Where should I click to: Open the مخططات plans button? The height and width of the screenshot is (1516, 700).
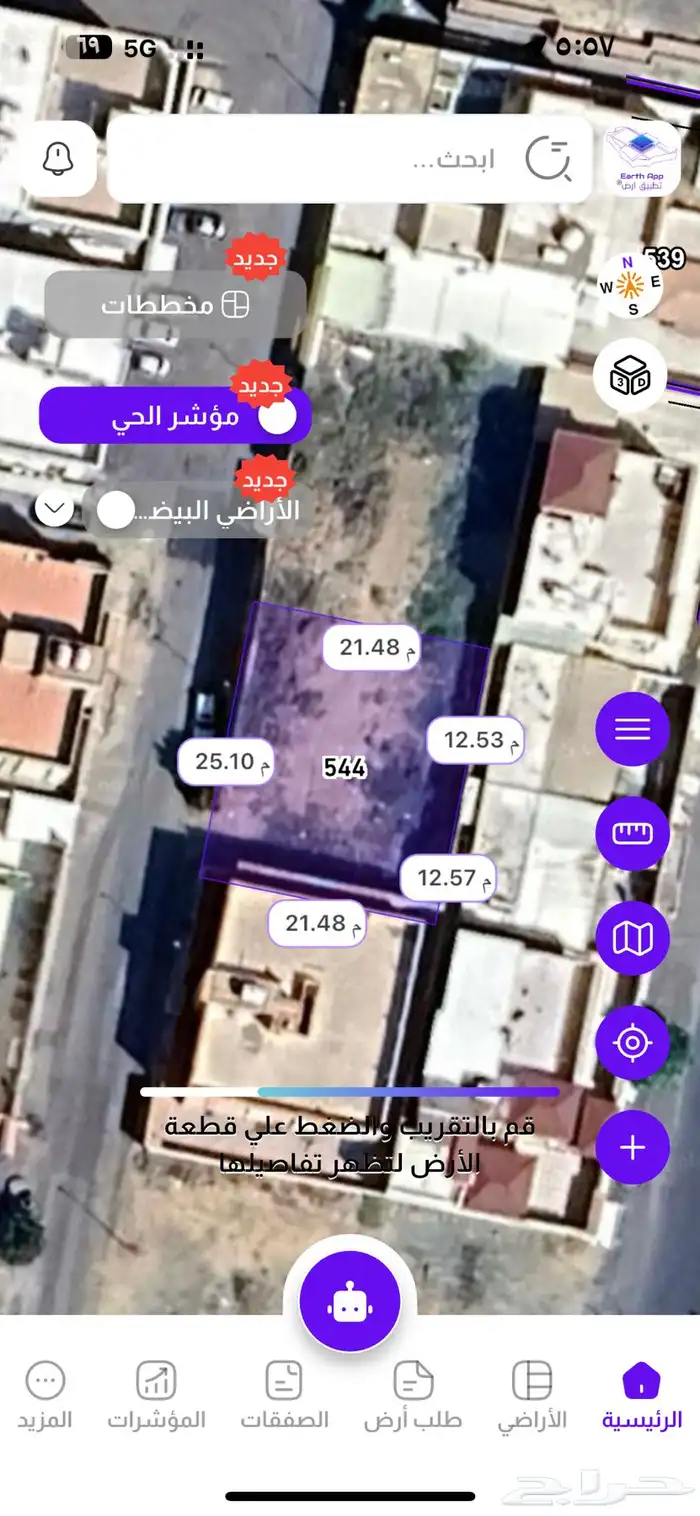pyautogui.click(x=175, y=304)
